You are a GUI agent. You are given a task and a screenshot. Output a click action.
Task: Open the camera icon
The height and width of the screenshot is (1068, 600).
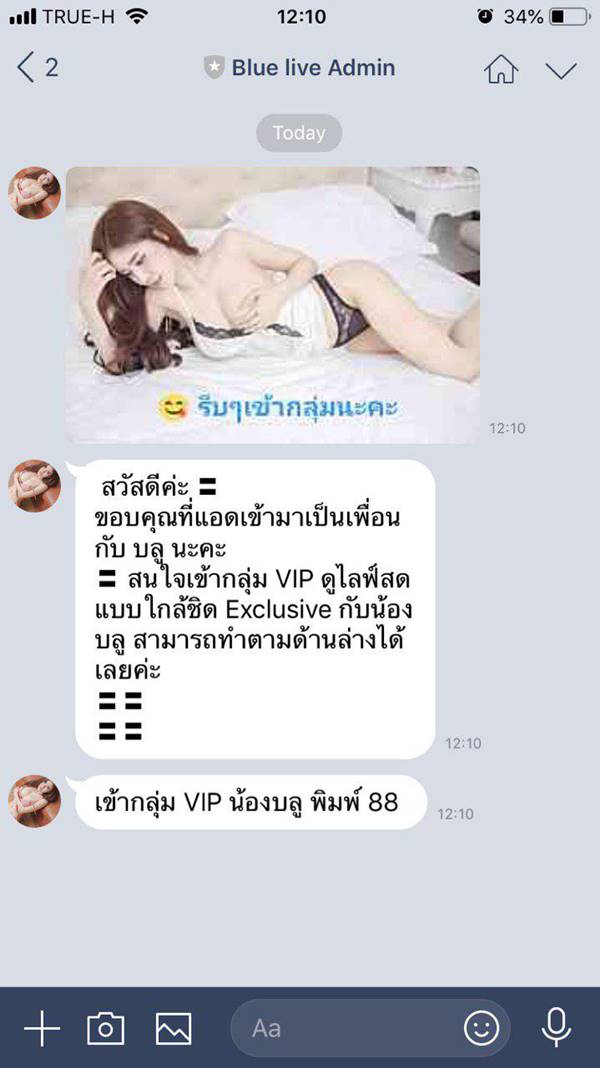coord(105,1028)
